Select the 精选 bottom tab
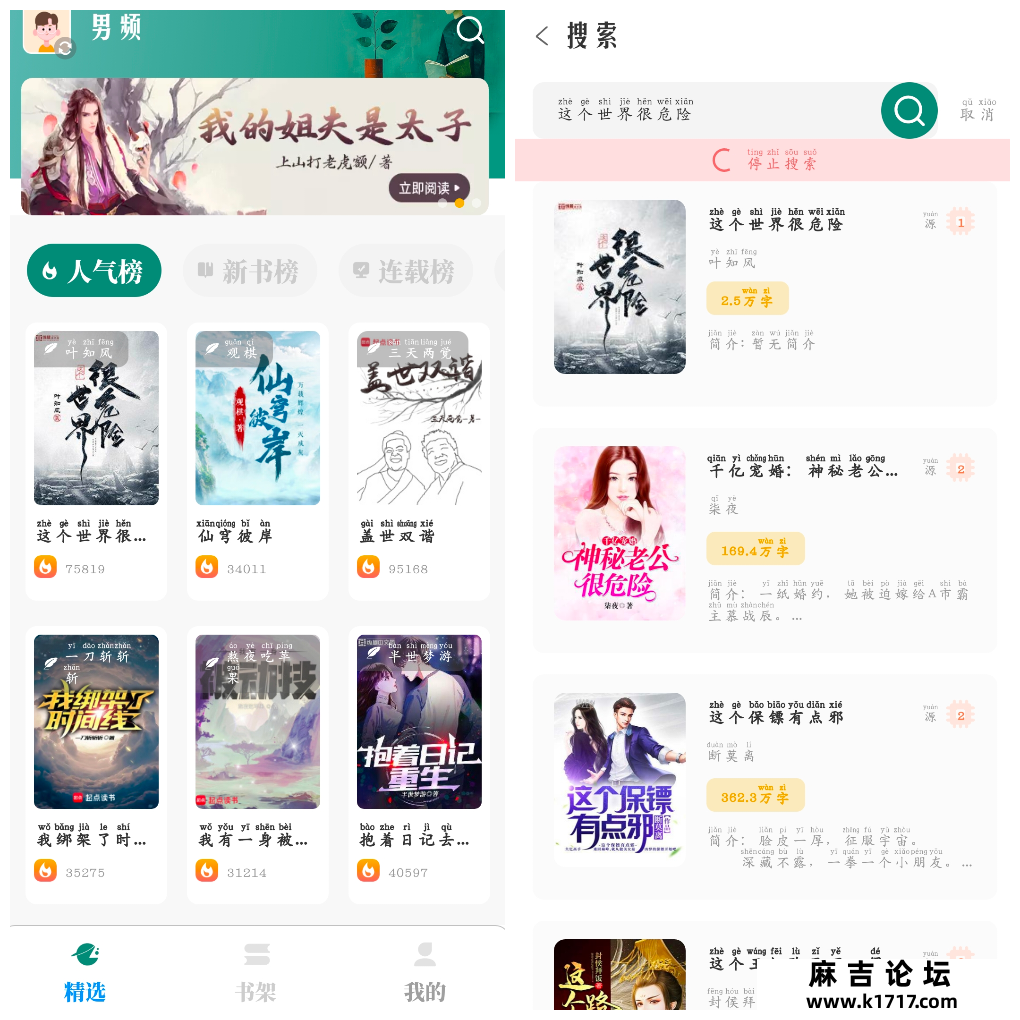1020x1020 pixels. [x=85, y=975]
